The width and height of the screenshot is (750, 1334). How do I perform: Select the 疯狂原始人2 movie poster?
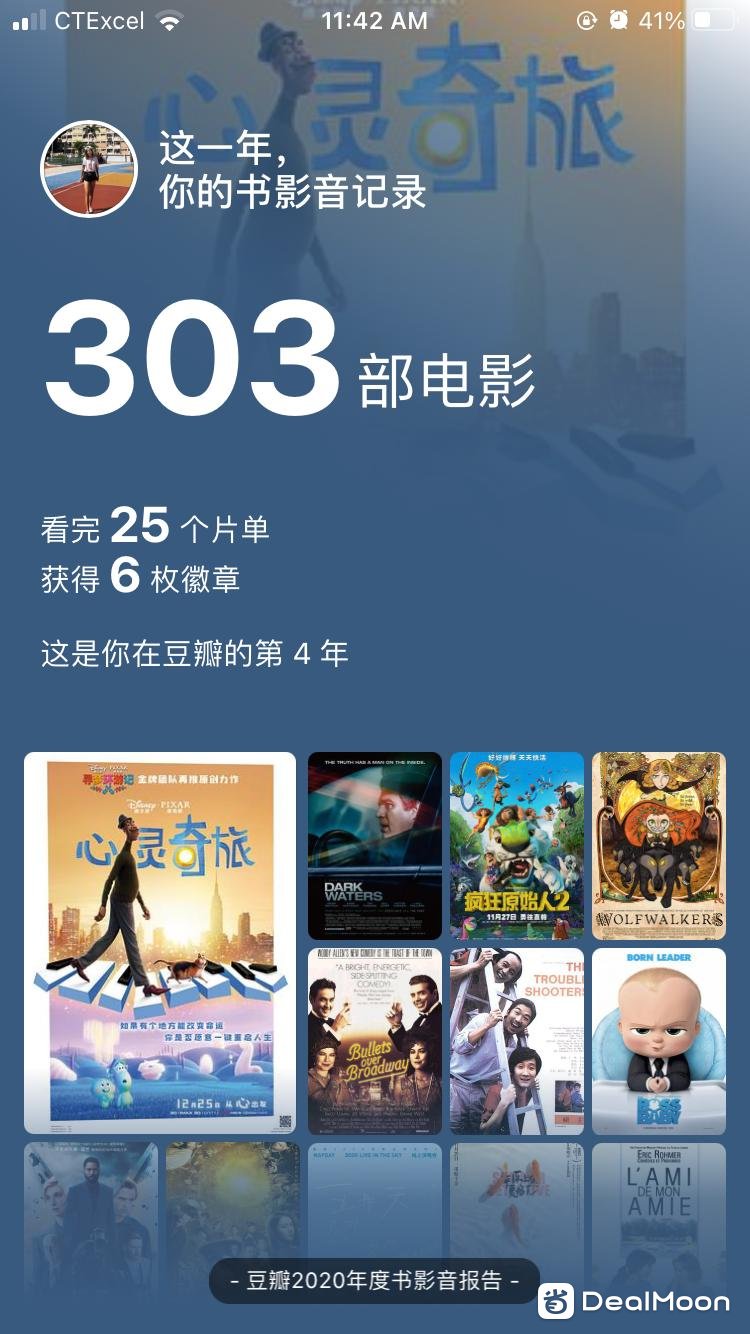[x=516, y=845]
